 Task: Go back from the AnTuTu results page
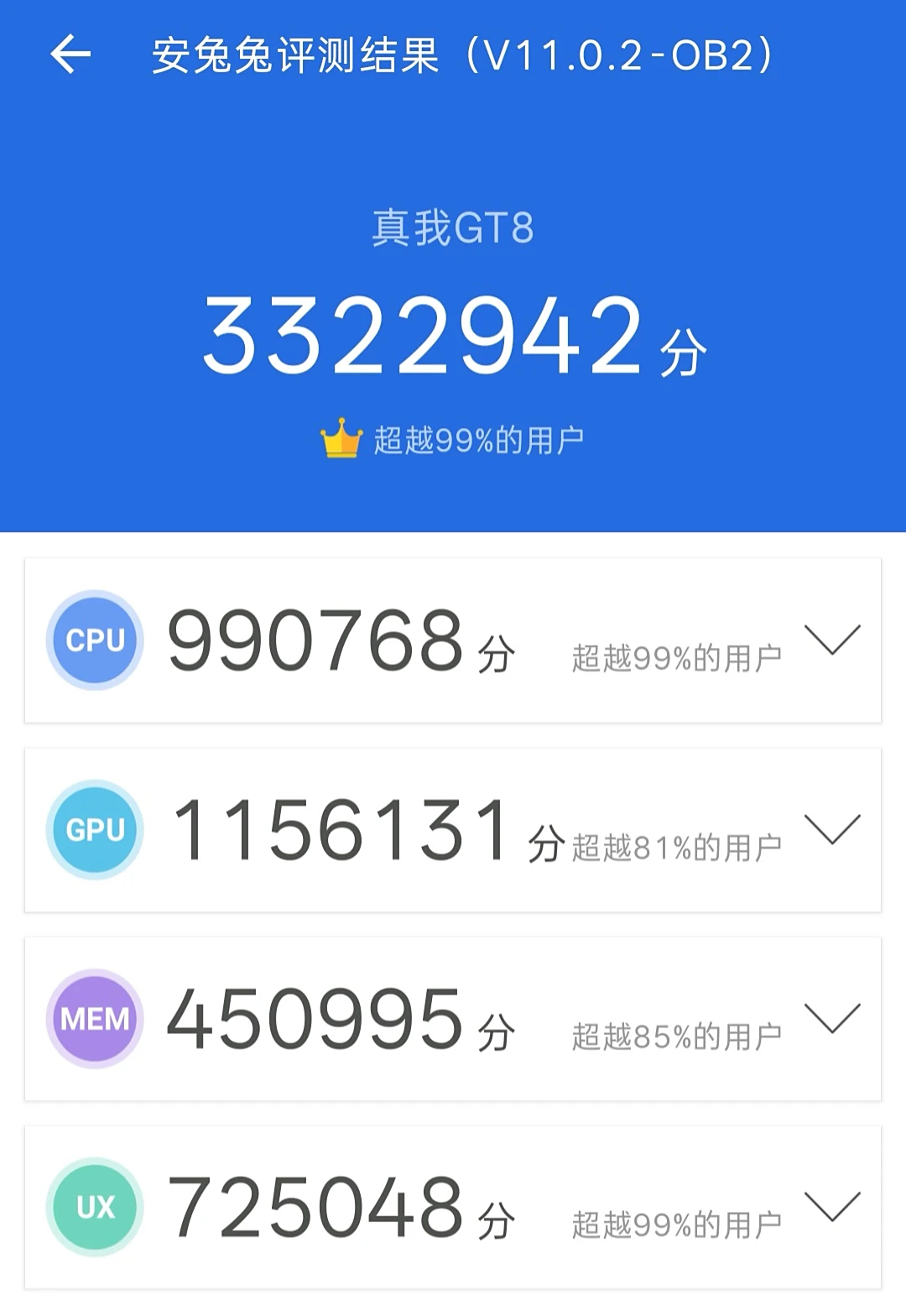[70, 55]
